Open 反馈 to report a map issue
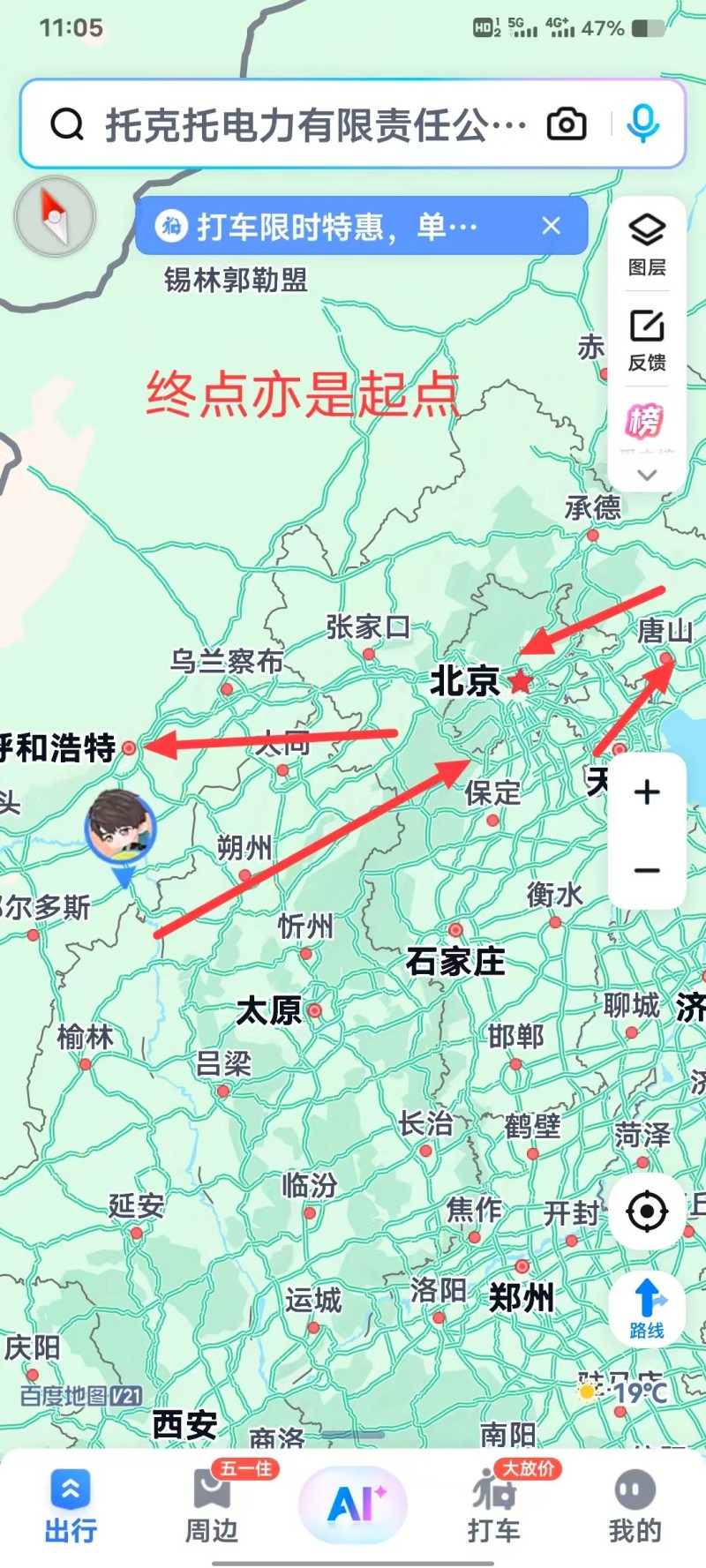The width and height of the screenshot is (706, 1568). 647,339
